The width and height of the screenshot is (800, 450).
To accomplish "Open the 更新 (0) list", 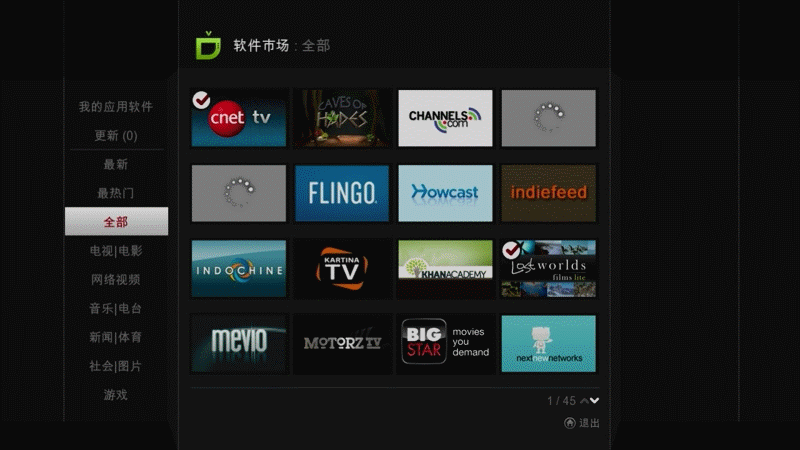I will [116, 135].
